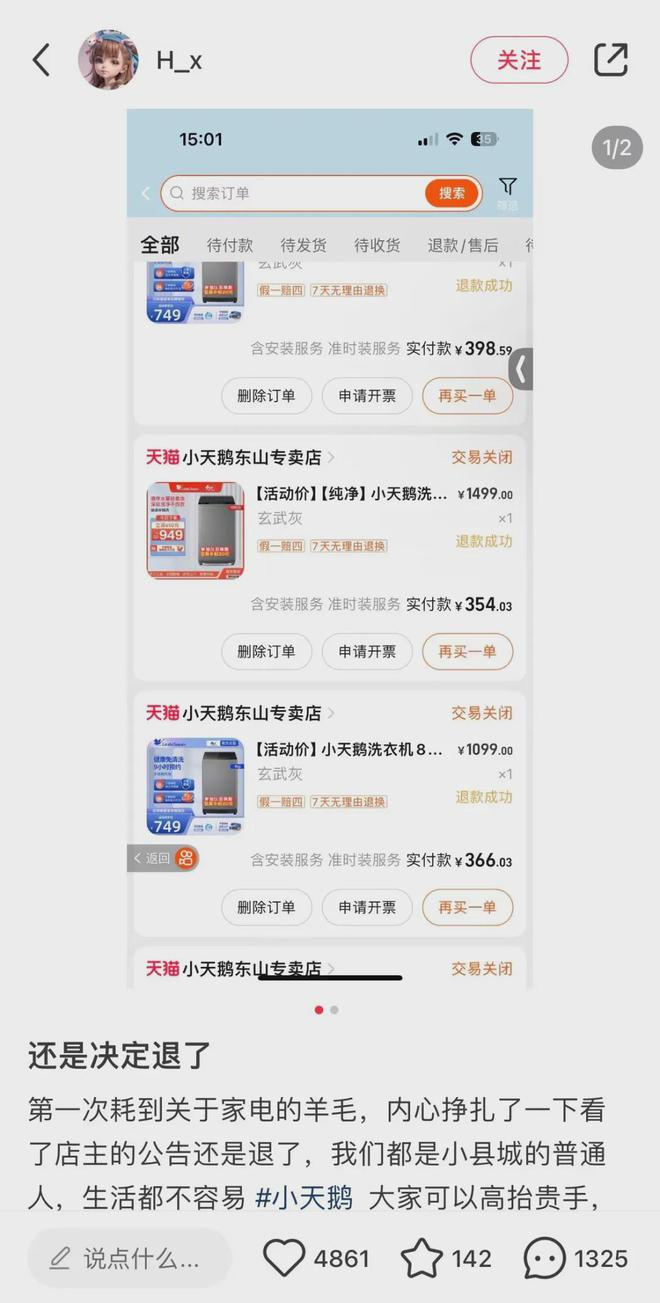Open the posted order screenshot image
The width and height of the screenshot is (660, 1303).
pyautogui.click(x=330, y=550)
